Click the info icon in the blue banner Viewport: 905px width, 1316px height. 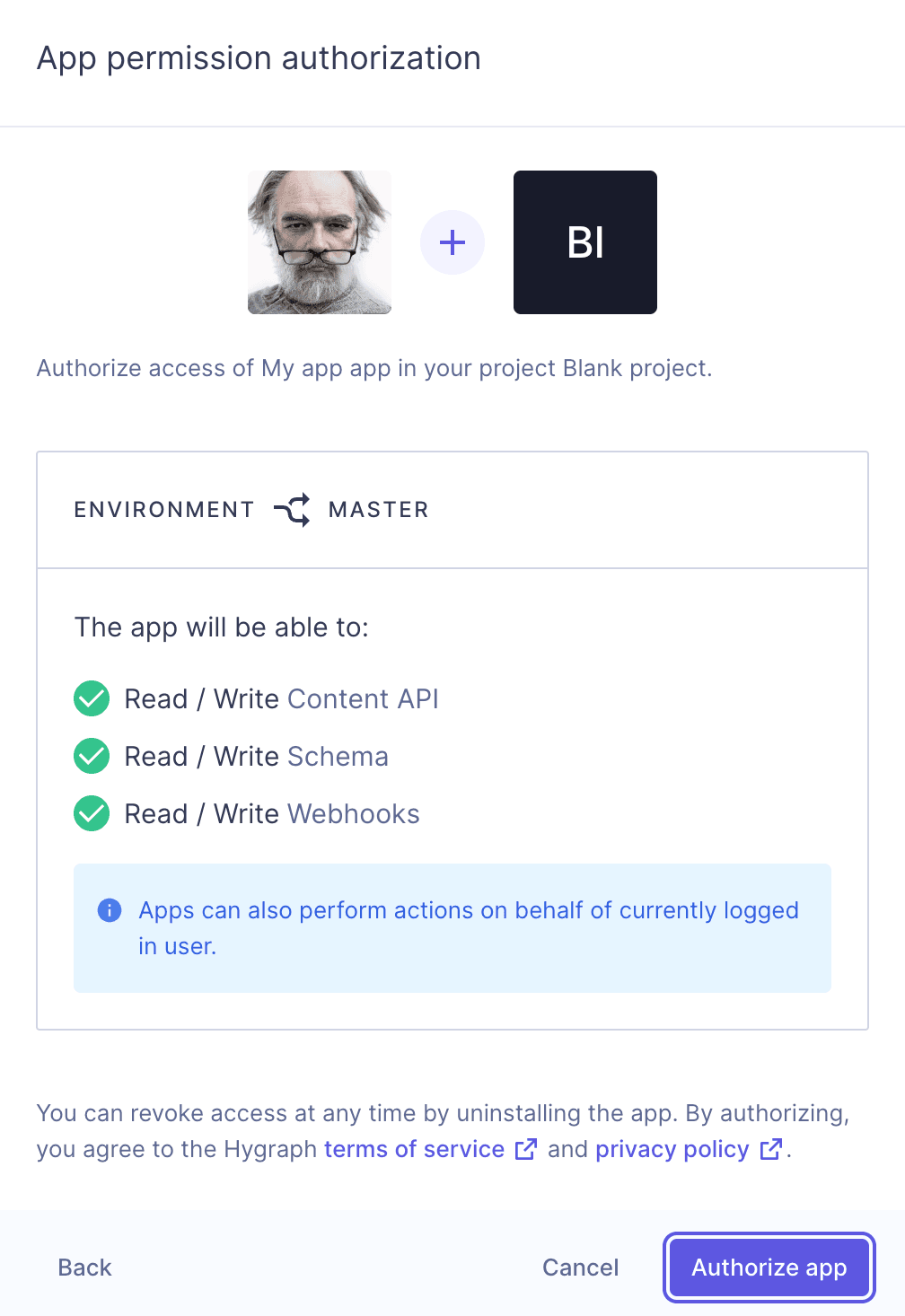pyautogui.click(x=109, y=909)
